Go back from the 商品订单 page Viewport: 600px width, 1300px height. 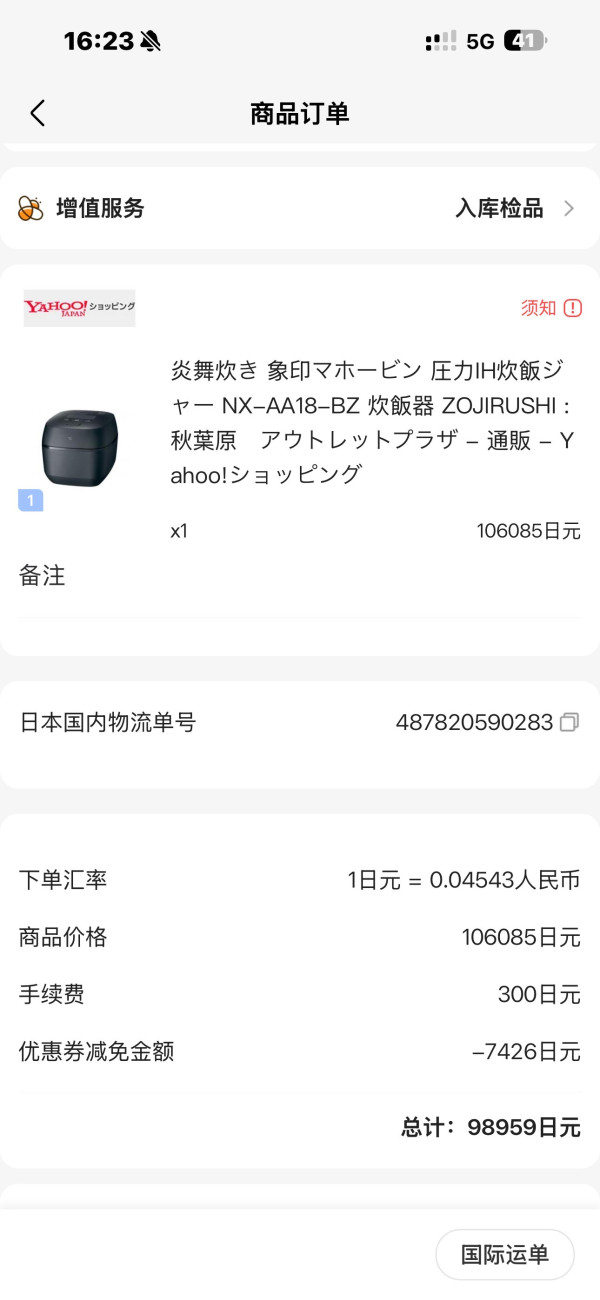pos(38,113)
